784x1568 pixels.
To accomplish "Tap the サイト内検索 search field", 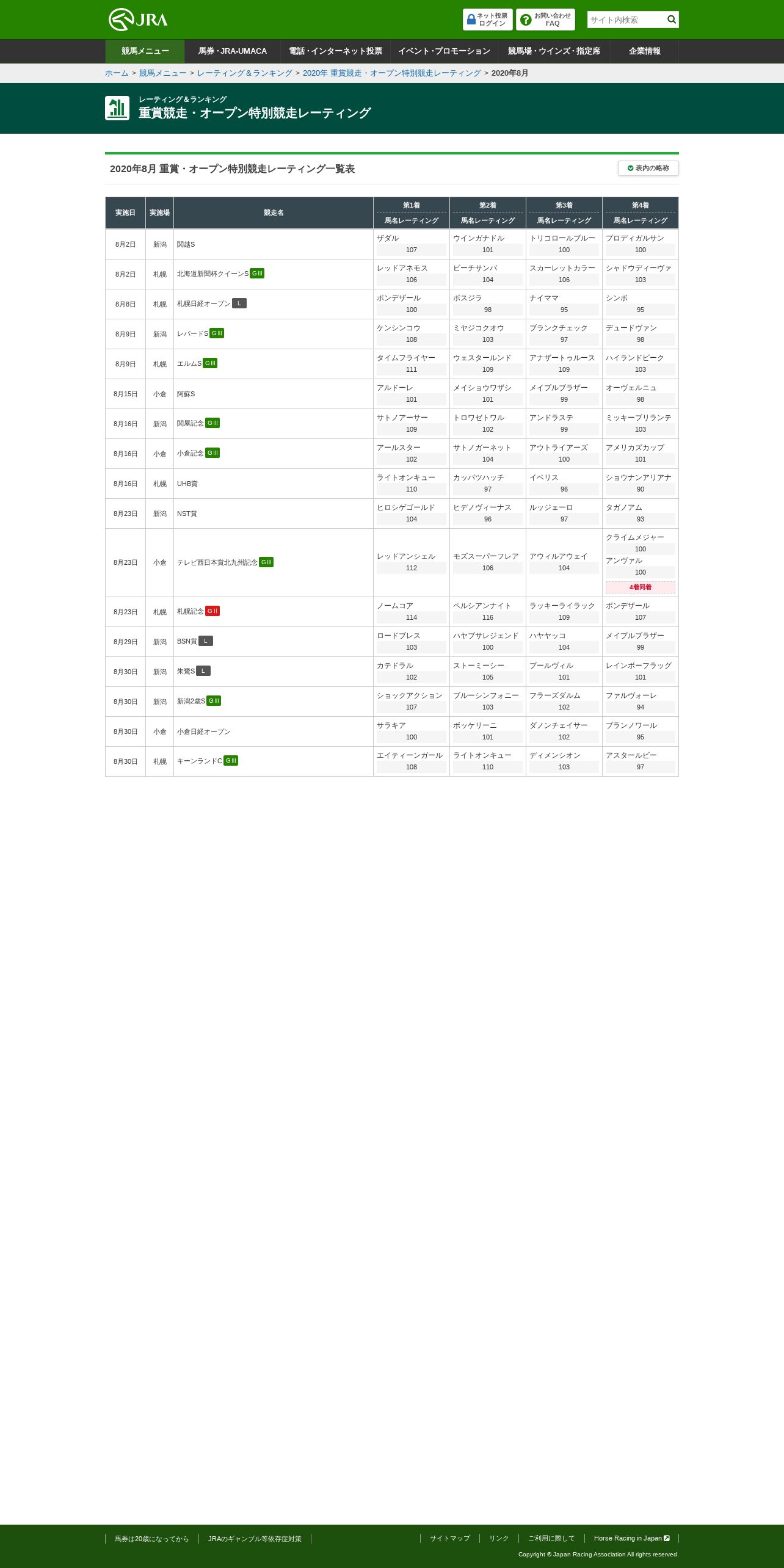I will (625, 20).
